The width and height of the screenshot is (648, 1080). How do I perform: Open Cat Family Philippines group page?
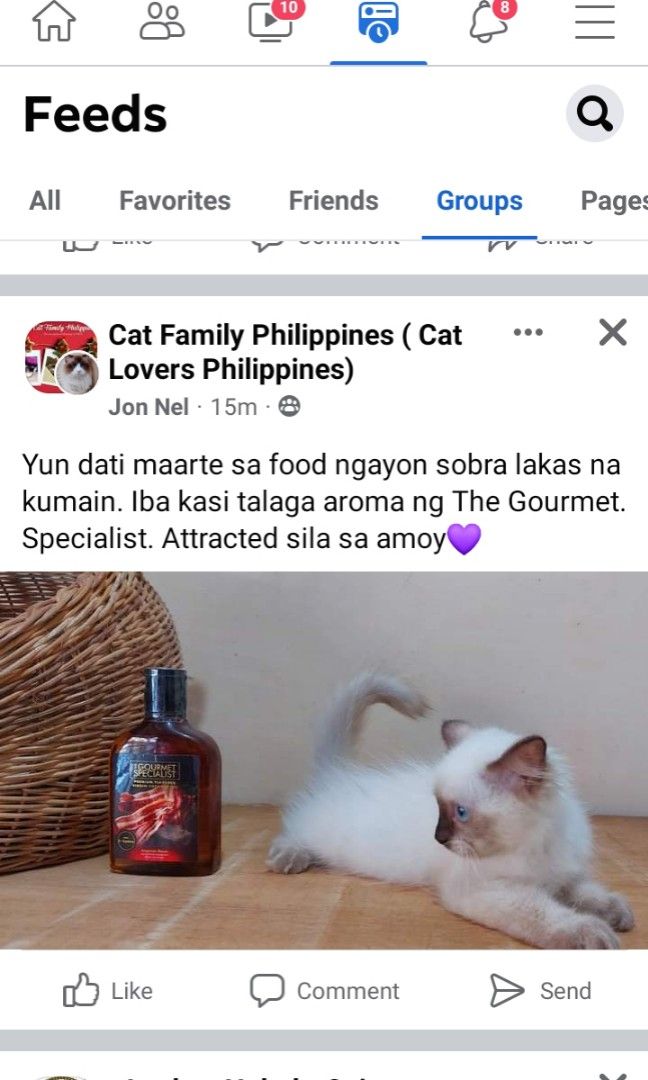click(x=285, y=351)
